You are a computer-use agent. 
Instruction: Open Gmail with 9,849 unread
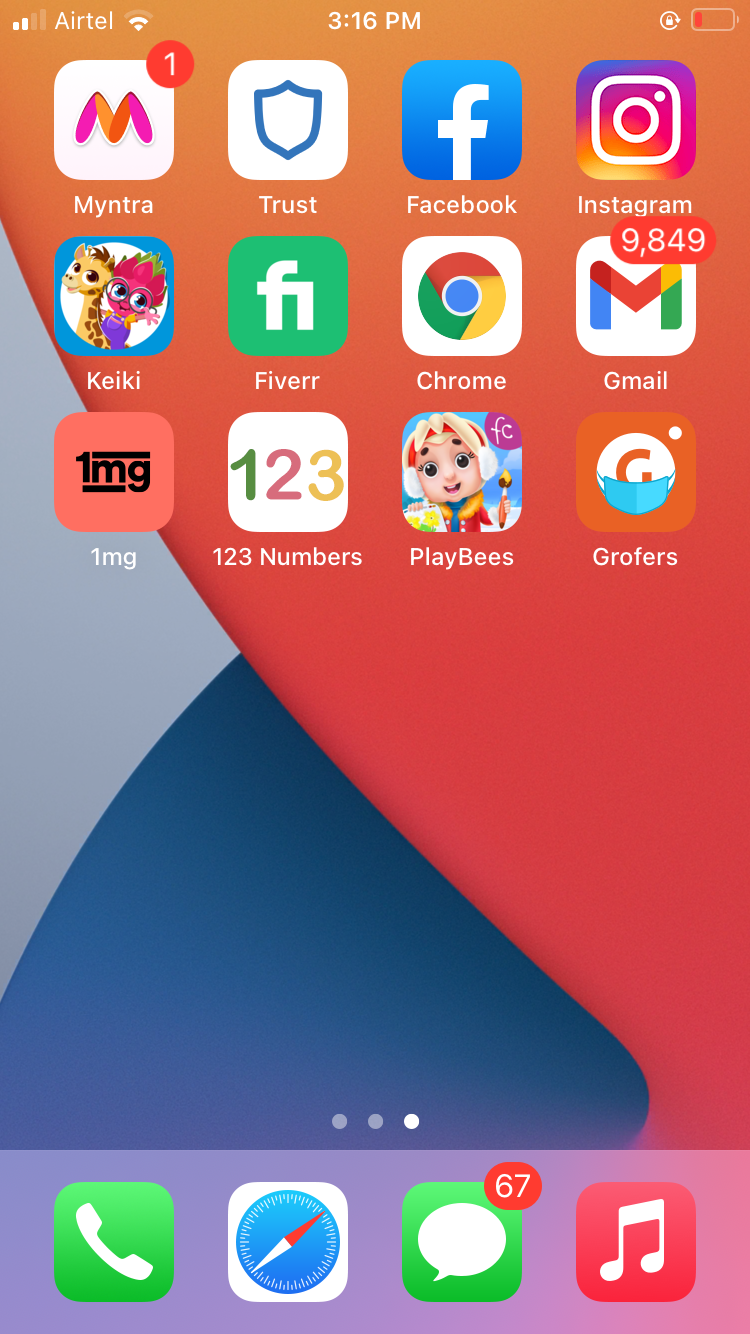click(636, 296)
